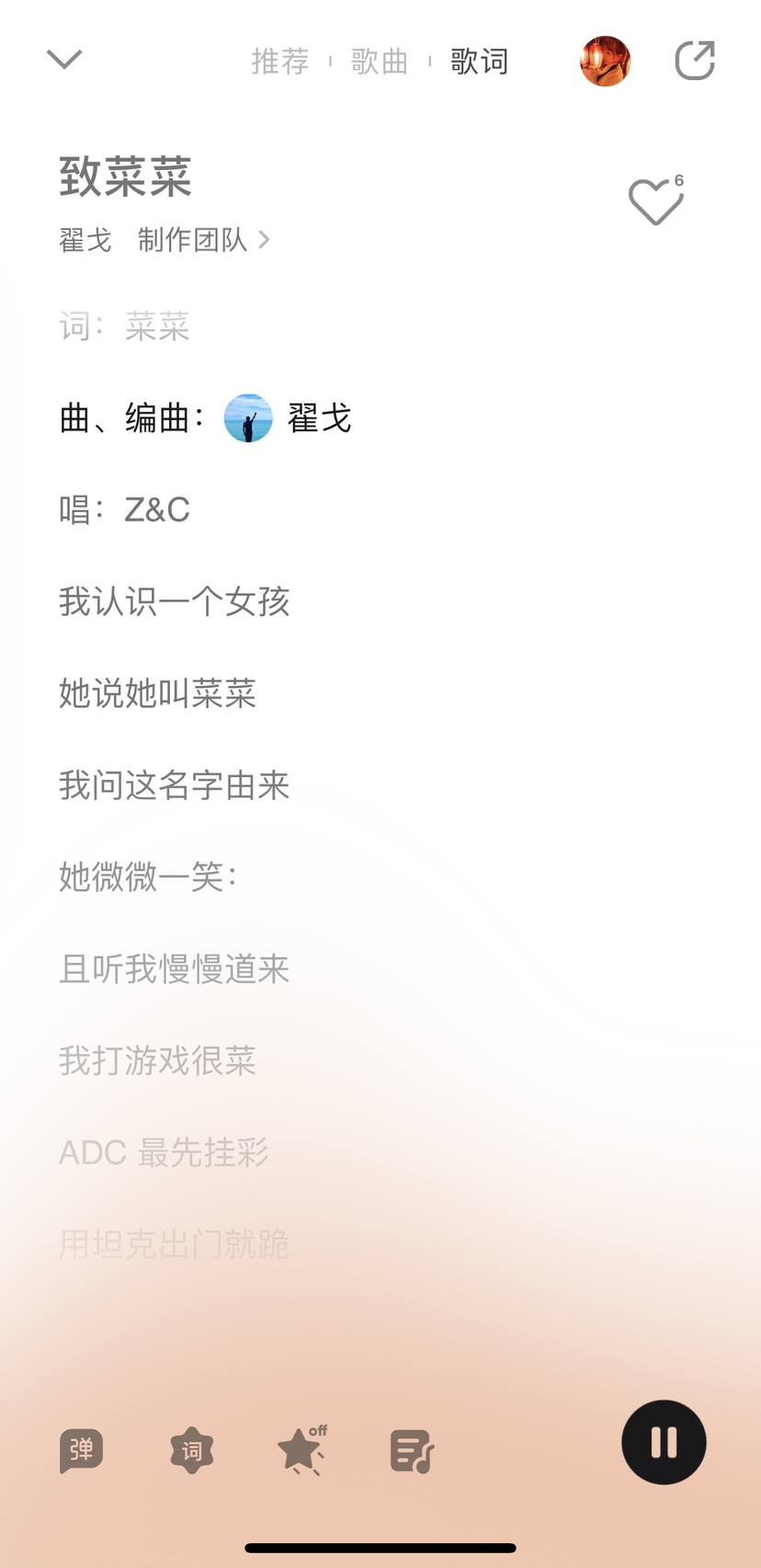Open the lyrics edit note icon

pos(411,1450)
